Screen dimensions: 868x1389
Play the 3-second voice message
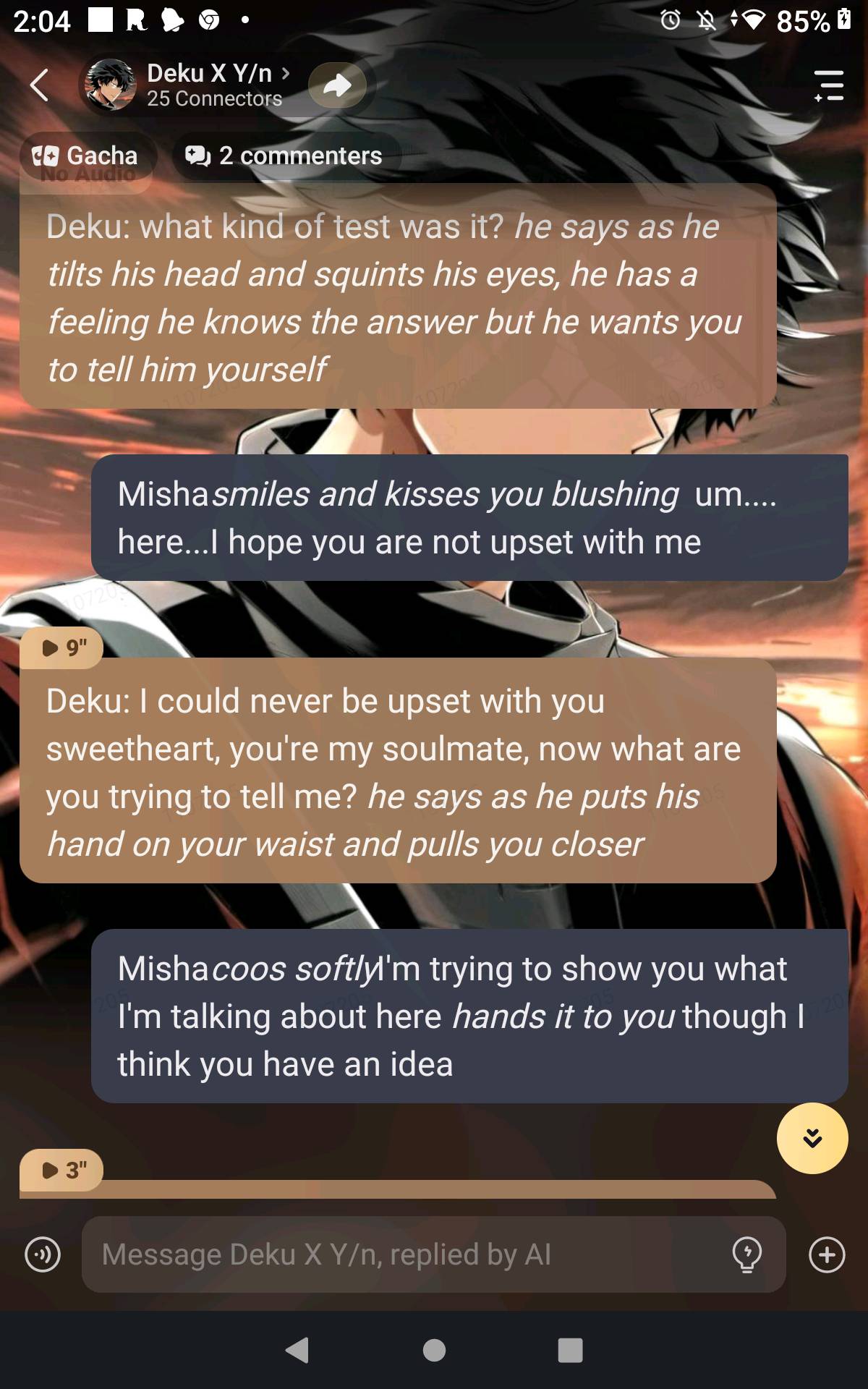pyautogui.click(x=63, y=1170)
